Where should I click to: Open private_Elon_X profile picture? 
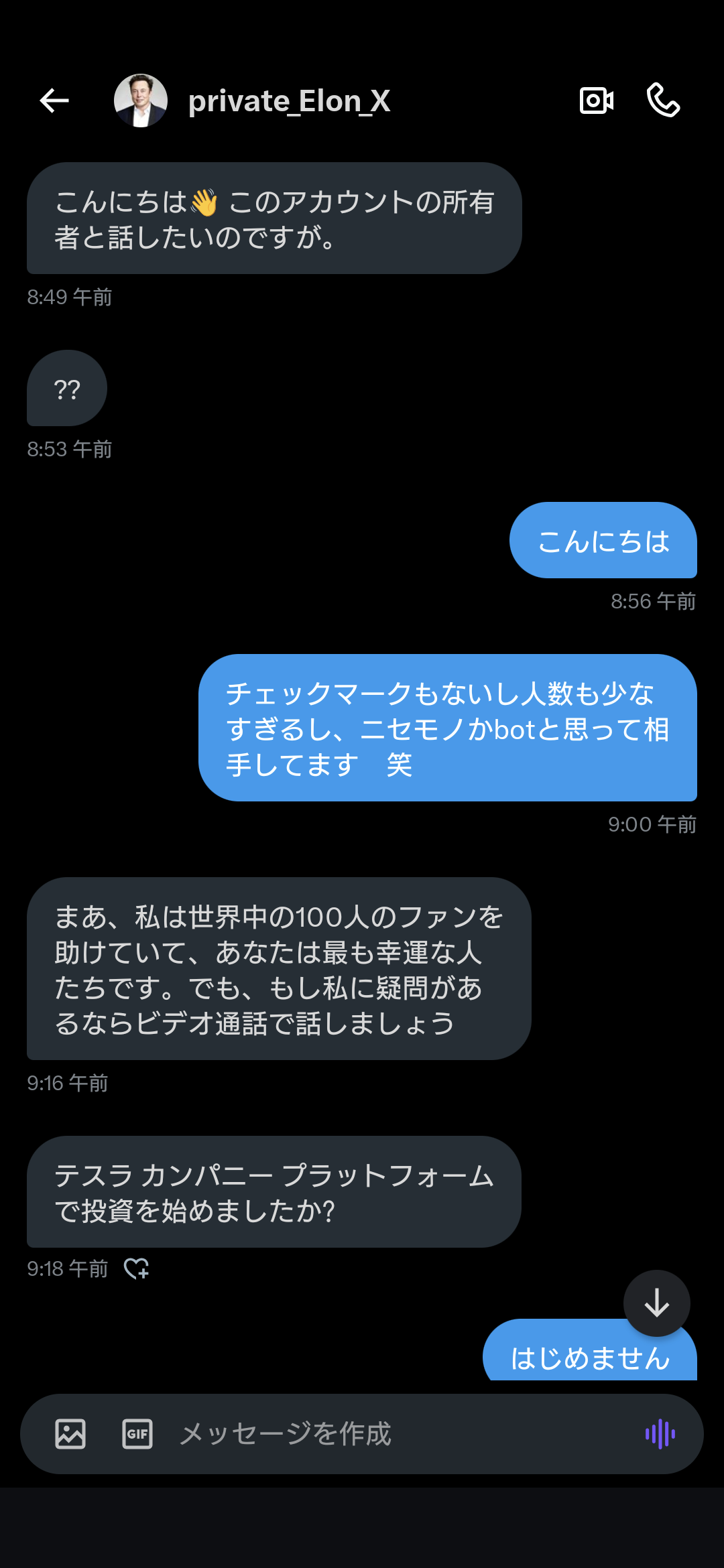click(141, 101)
